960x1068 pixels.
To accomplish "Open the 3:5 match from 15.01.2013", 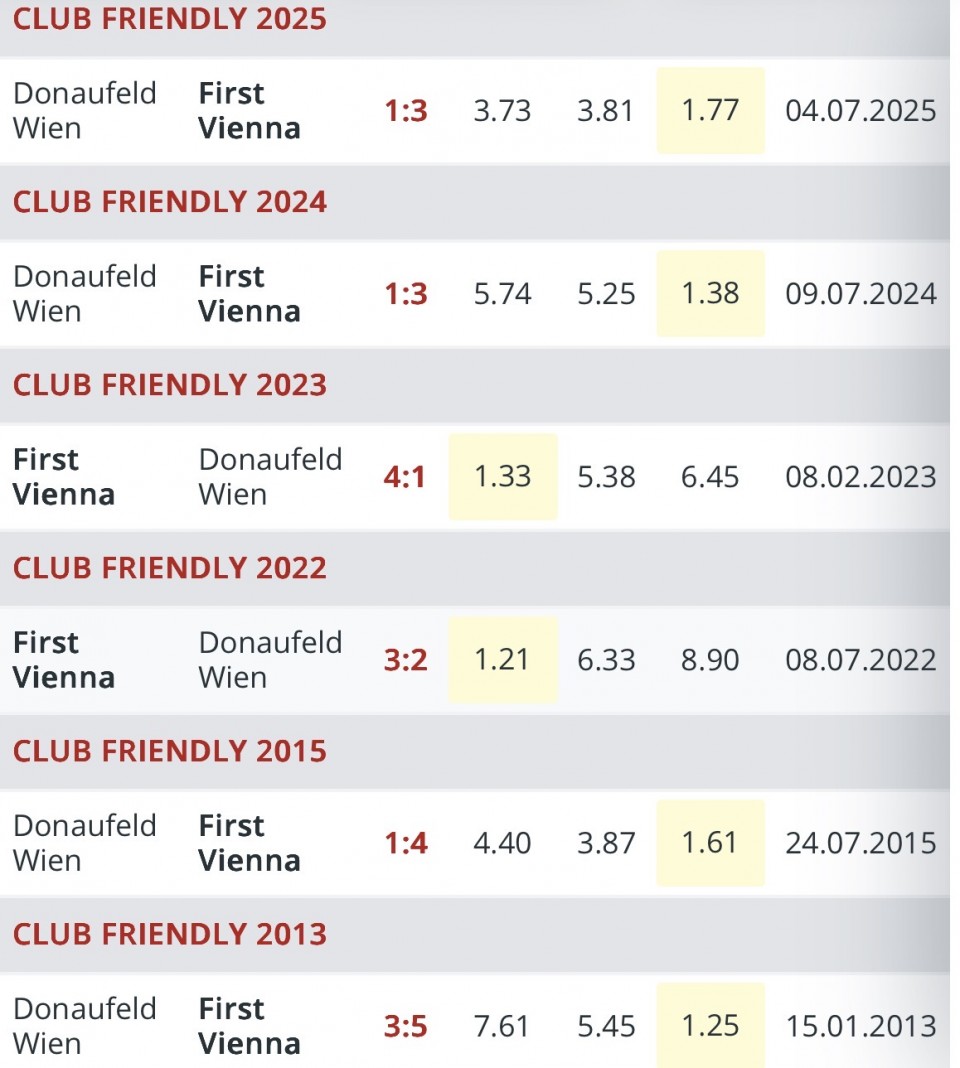I will click(406, 1026).
